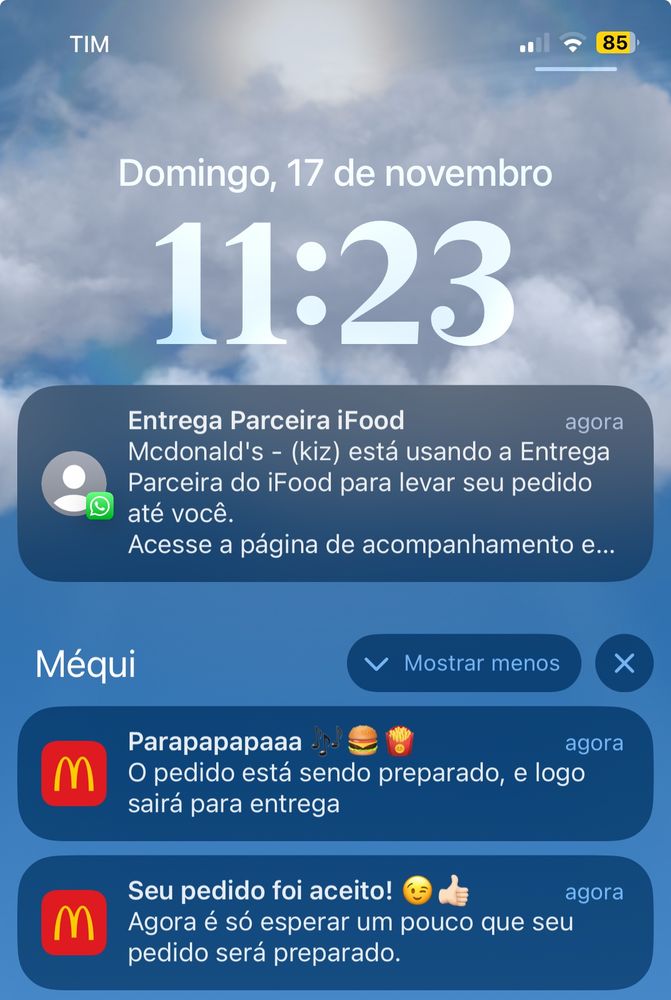
Task: Open the Parapapapaaa order preparing notification
Action: pos(335,772)
